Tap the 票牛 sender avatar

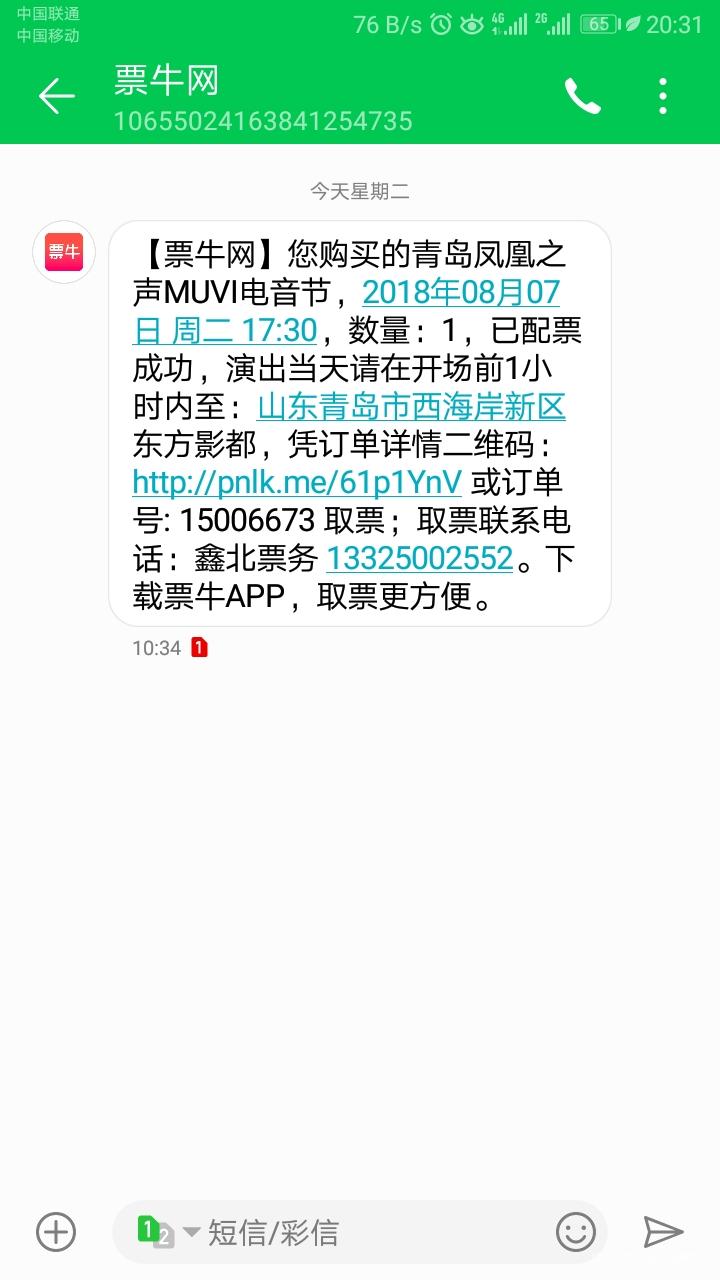click(x=64, y=252)
